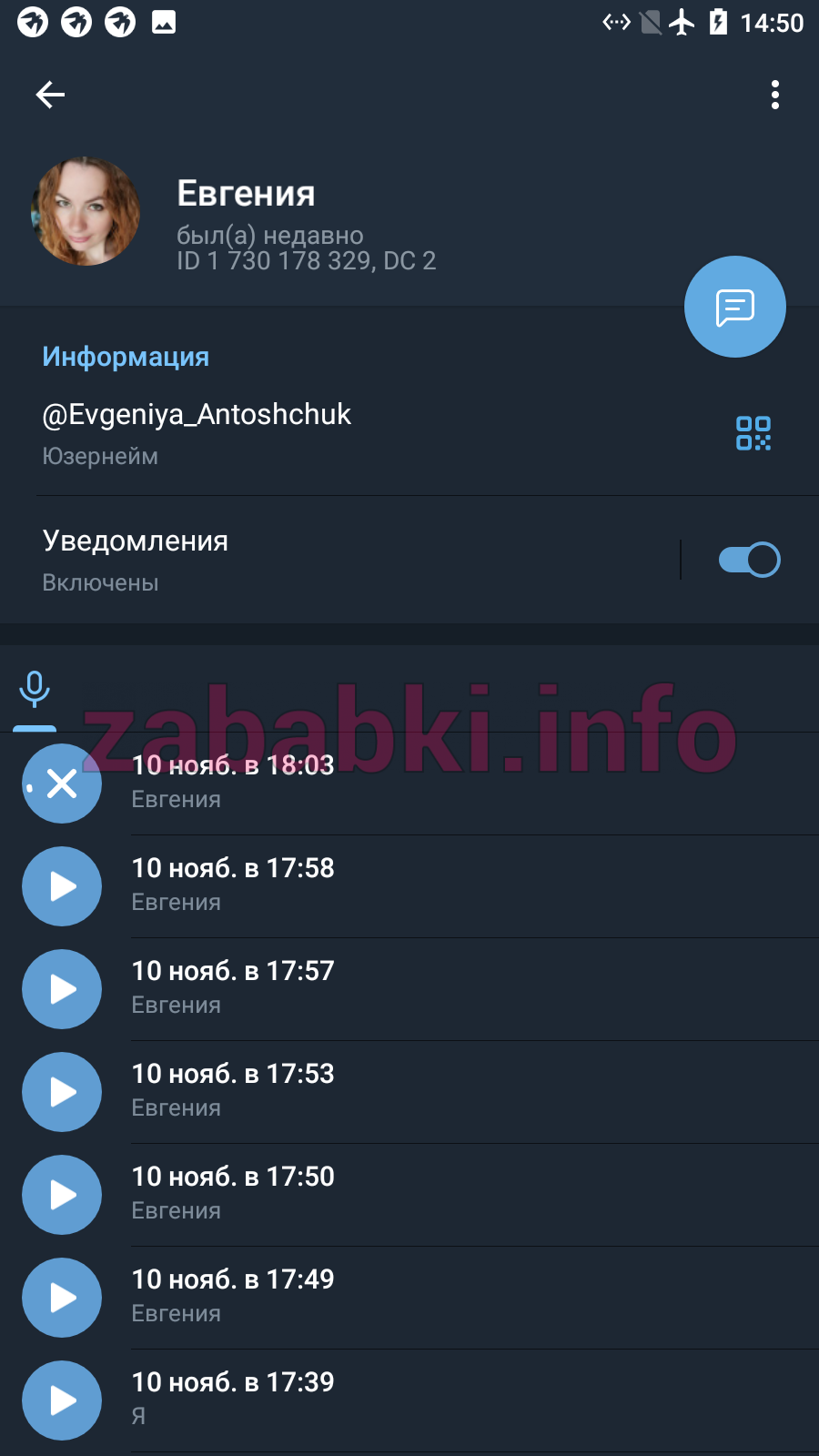Play the voice message from 17:49
819x1456 pixels.
point(62,1298)
